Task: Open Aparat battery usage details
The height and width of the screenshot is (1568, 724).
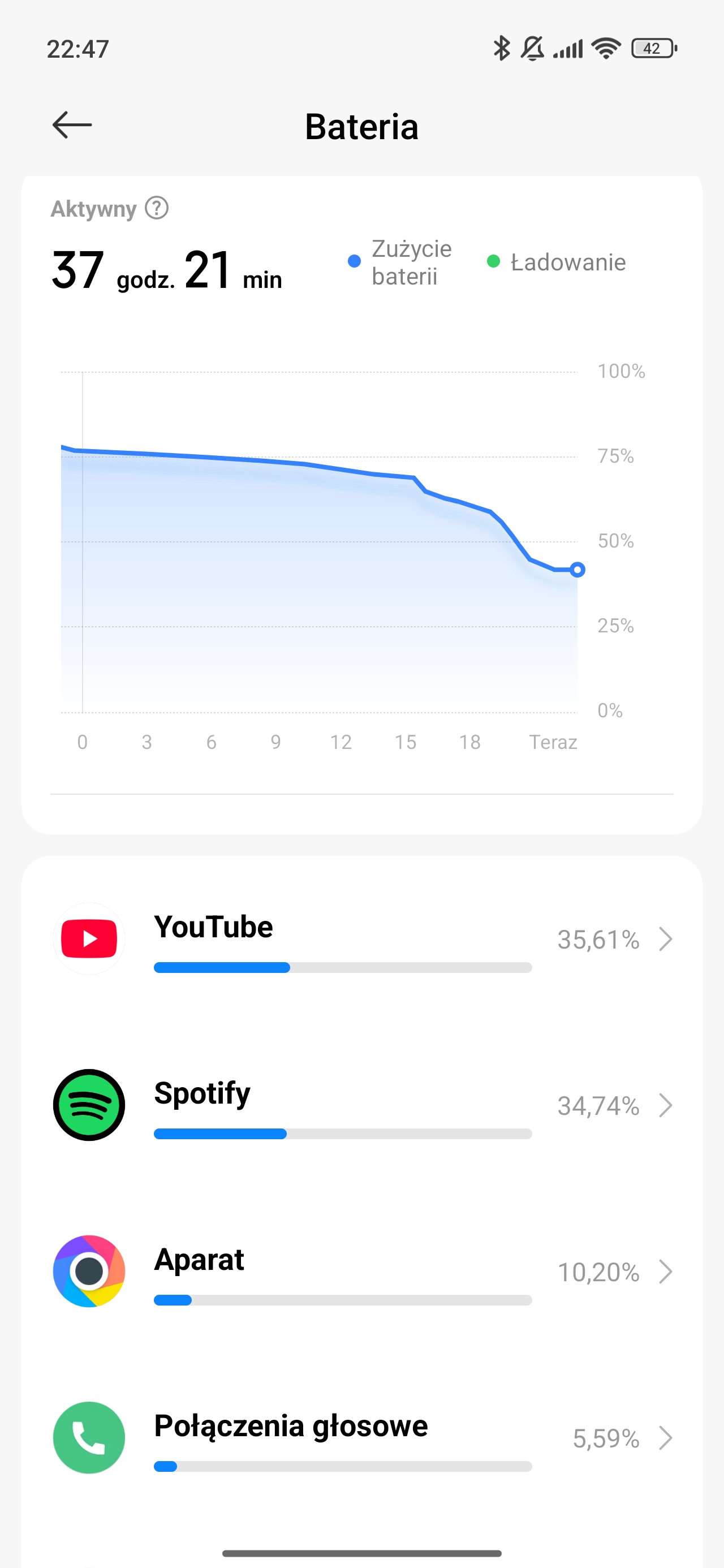Action: pos(361,1272)
